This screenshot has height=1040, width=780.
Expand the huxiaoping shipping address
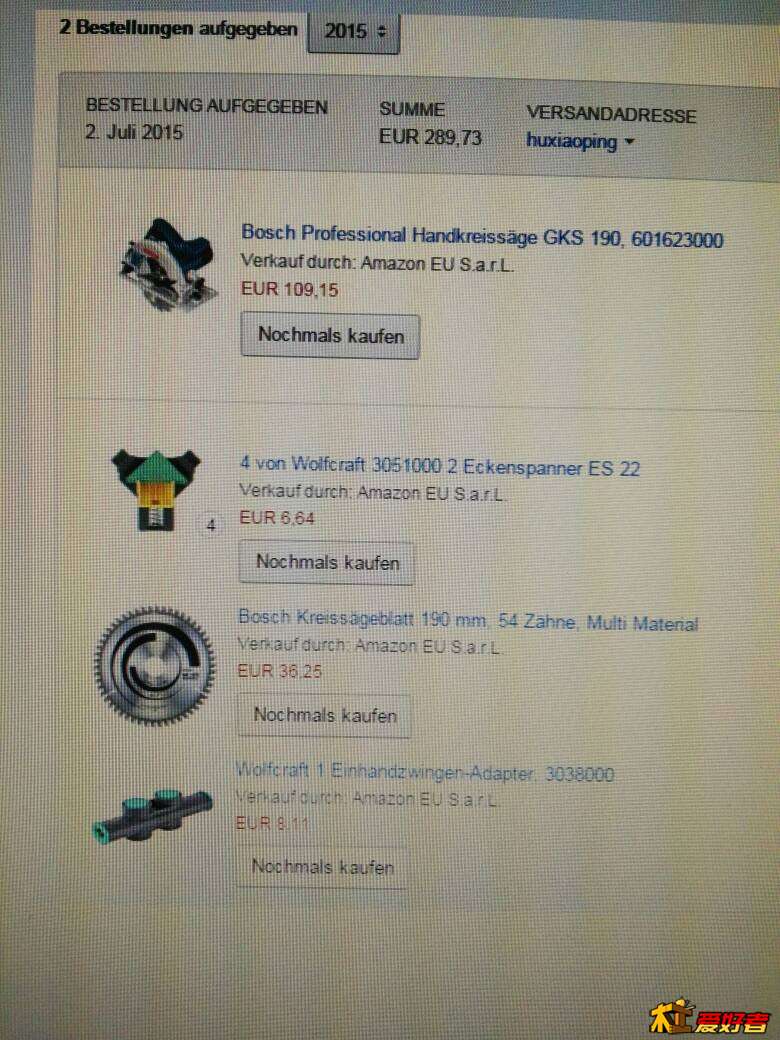click(580, 142)
